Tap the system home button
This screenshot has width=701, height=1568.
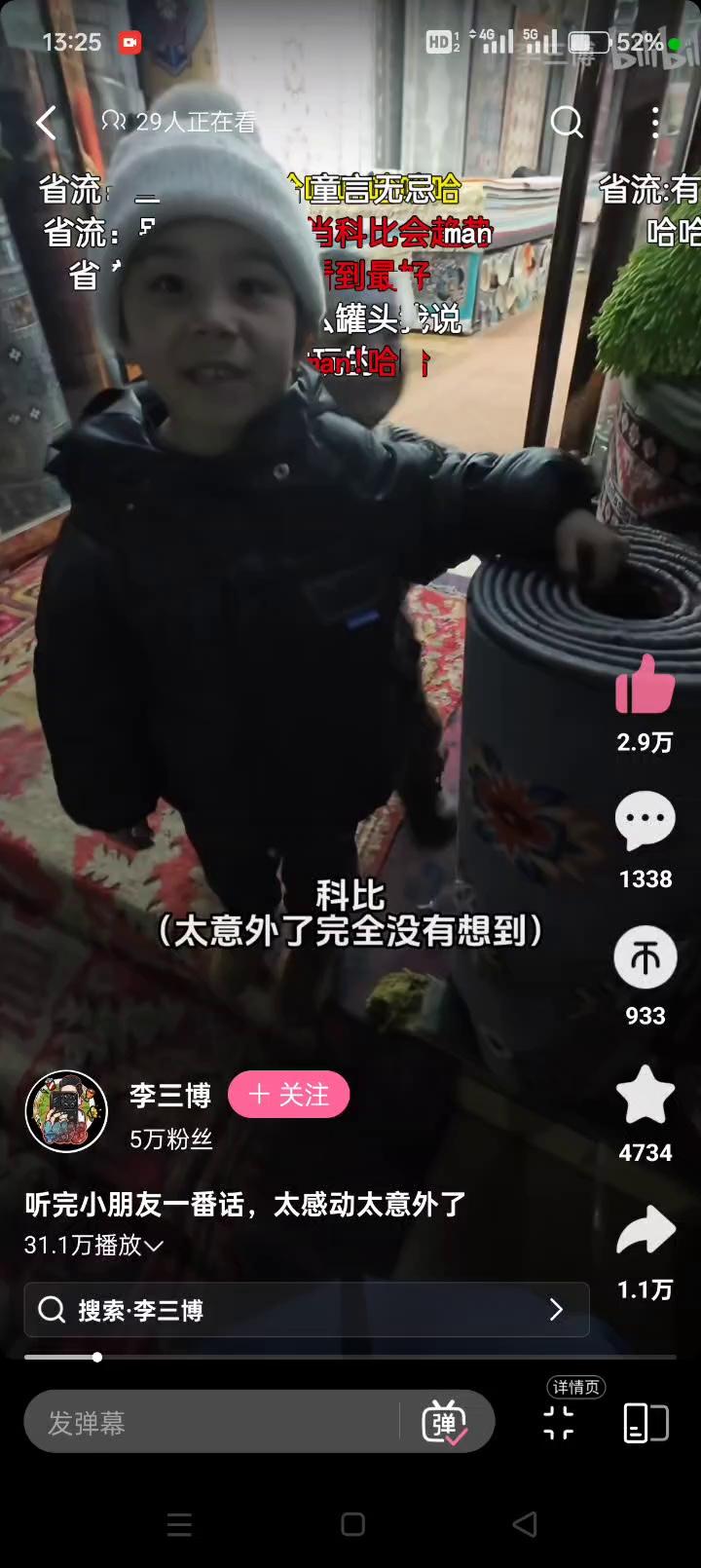click(x=352, y=1524)
